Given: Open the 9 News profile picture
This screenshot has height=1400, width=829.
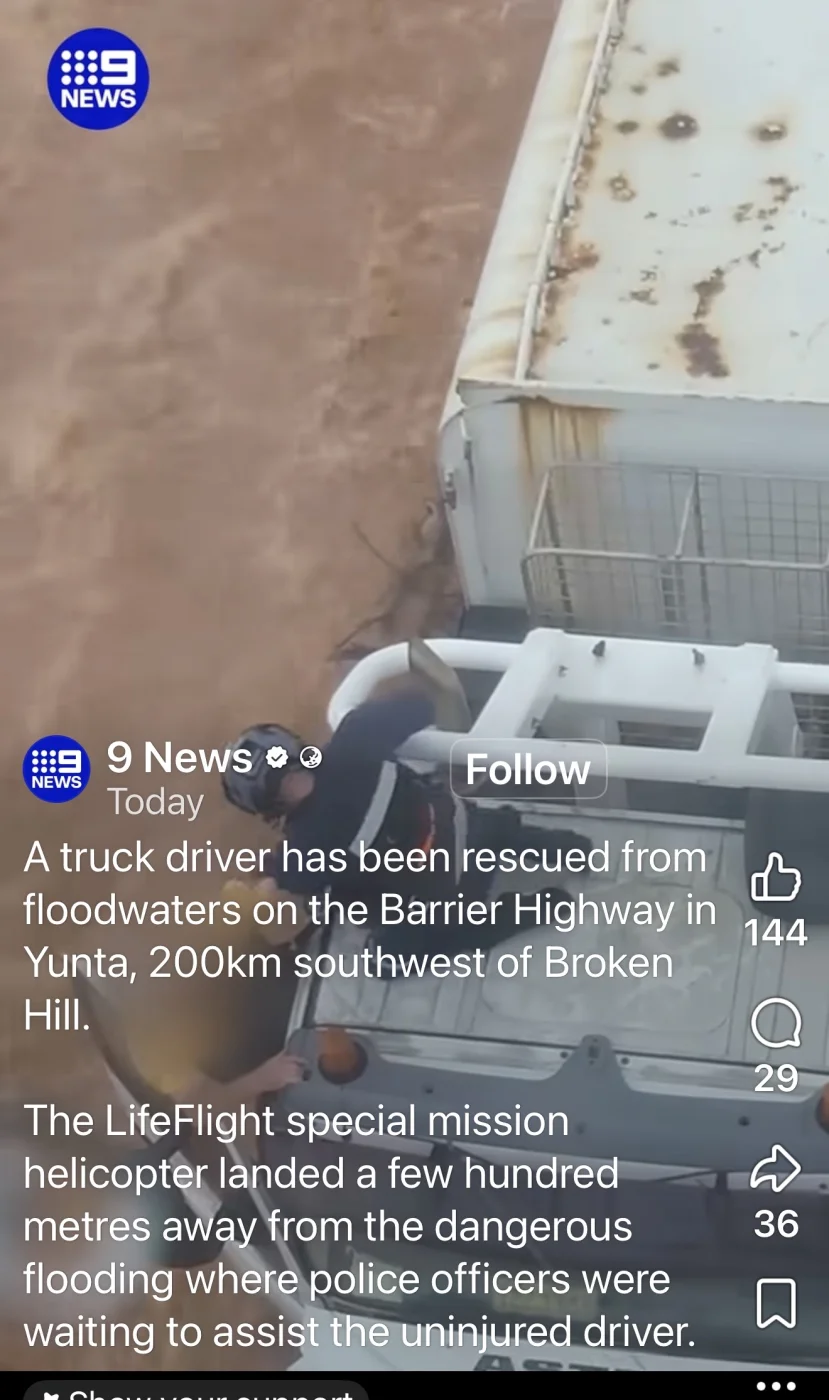Looking at the screenshot, I should [56, 769].
